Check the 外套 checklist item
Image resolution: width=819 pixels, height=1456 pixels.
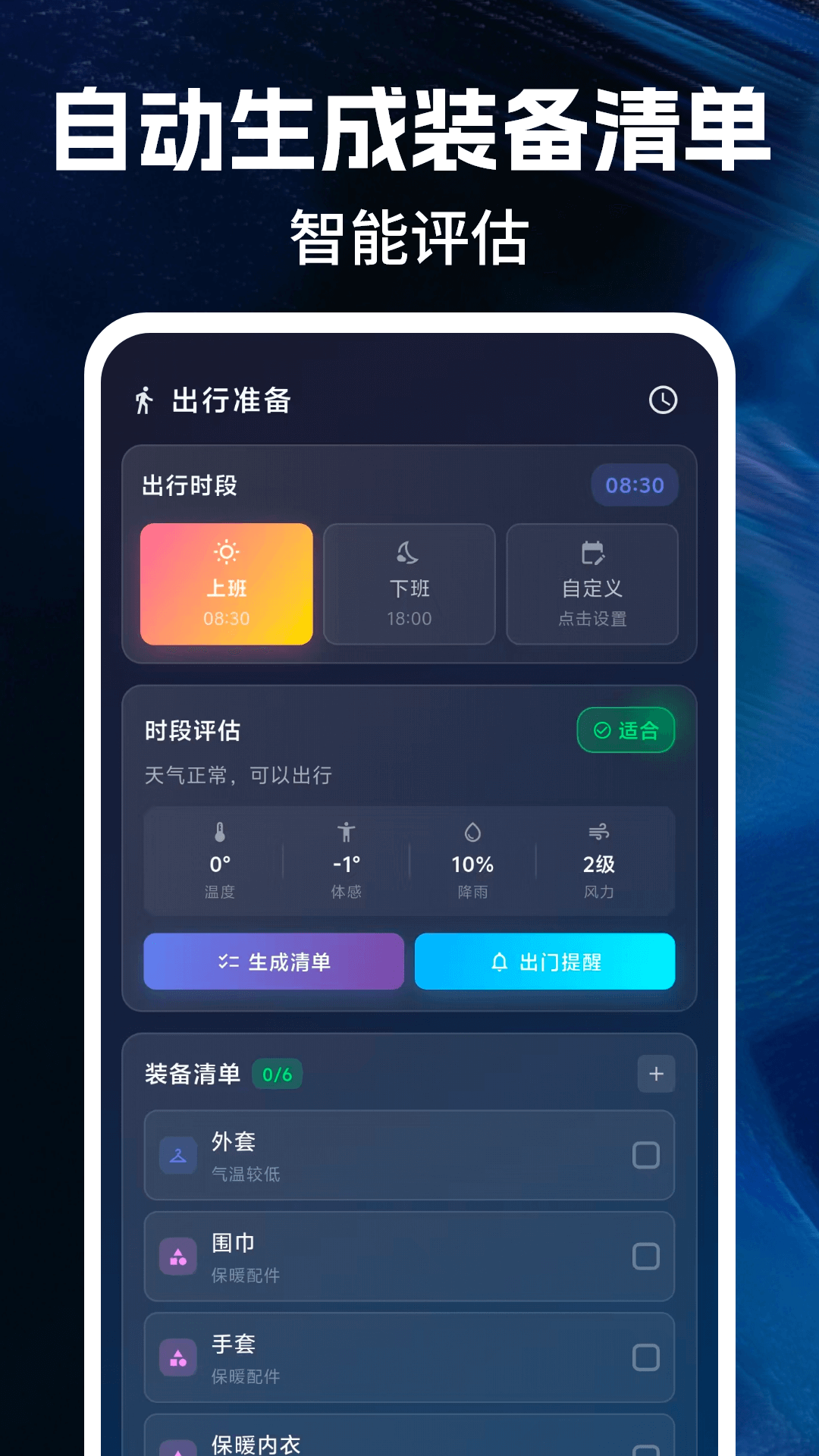(x=645, y=1155)
